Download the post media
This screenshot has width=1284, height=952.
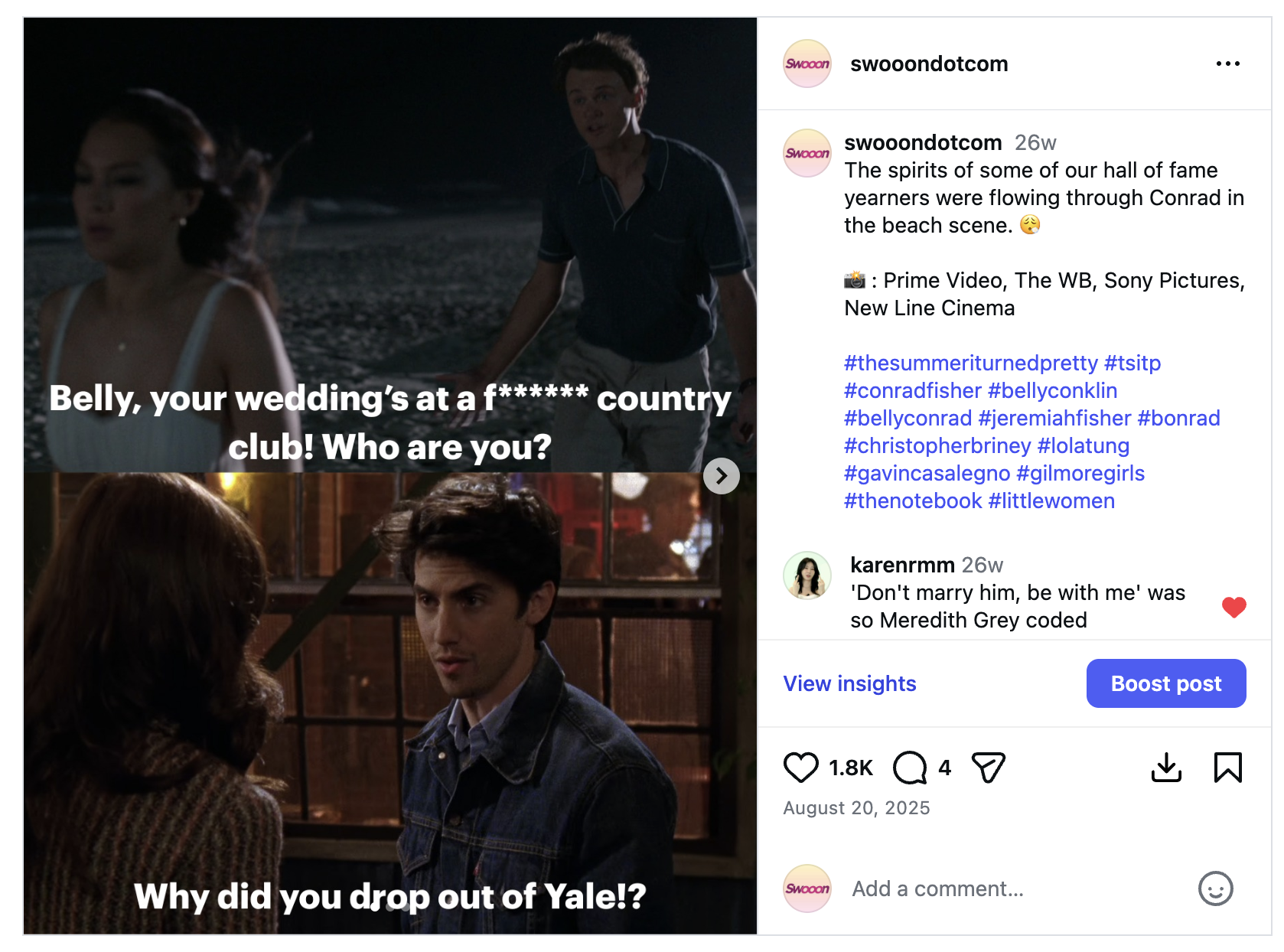pos(1166,768)
